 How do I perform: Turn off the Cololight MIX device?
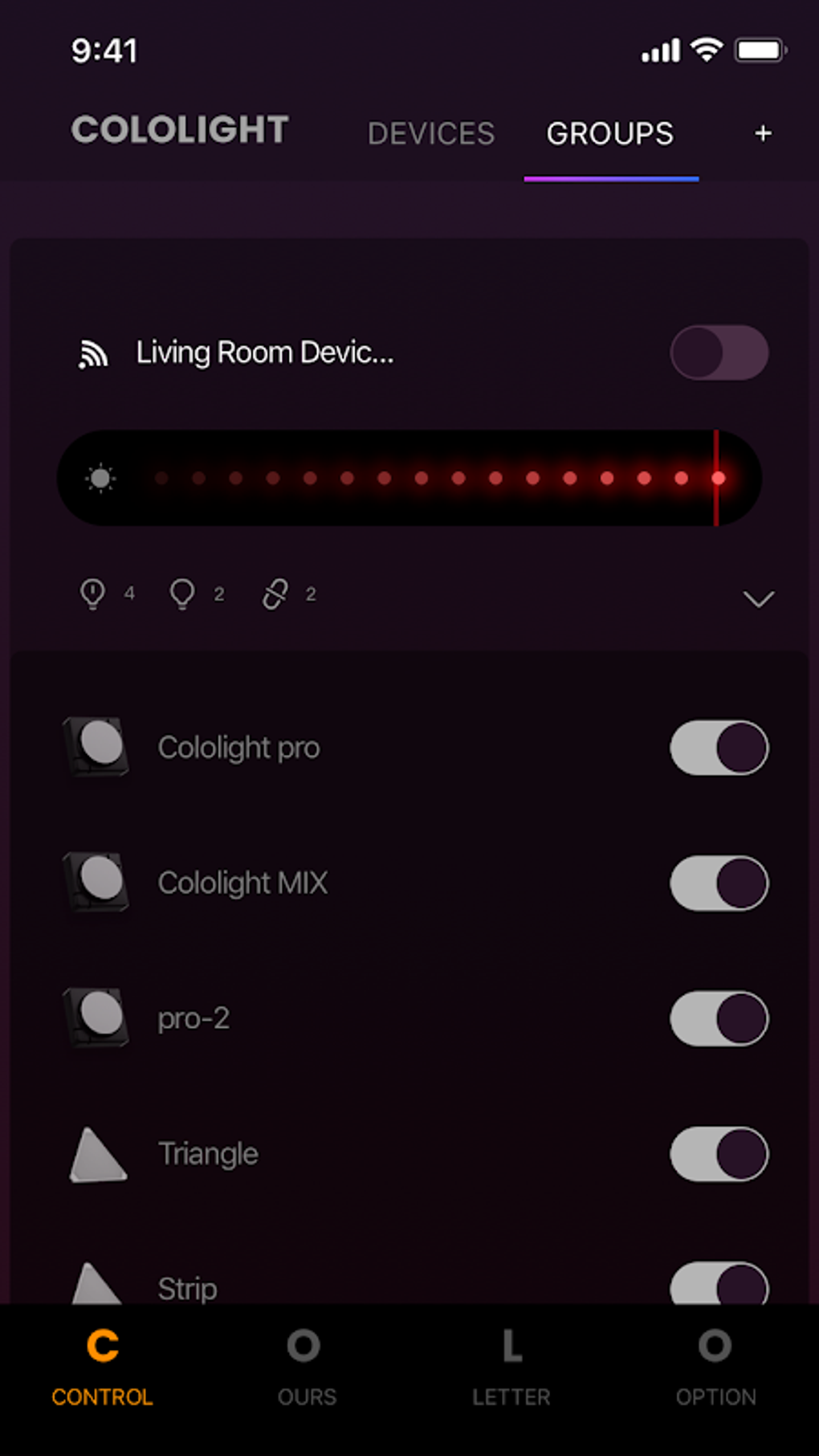click(x=719, y=883)
